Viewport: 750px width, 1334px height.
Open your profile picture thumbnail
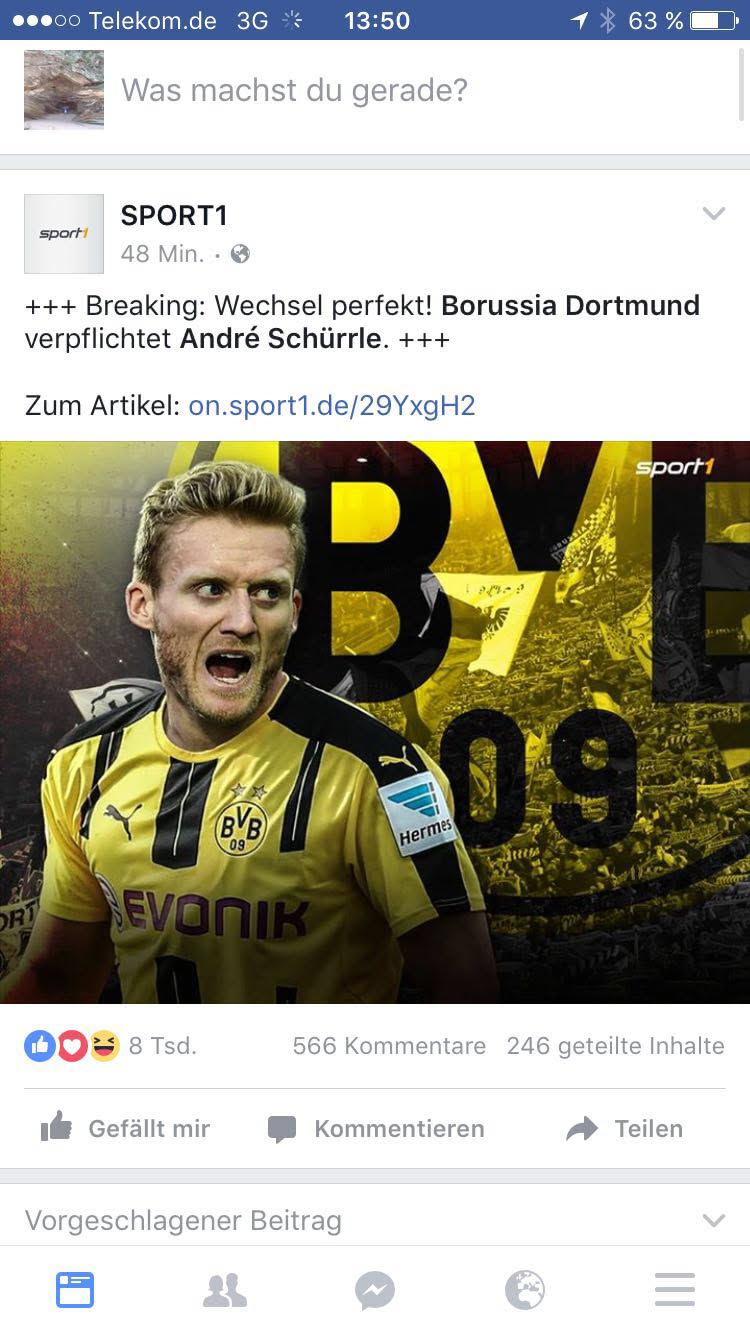(x=64, y=90)
